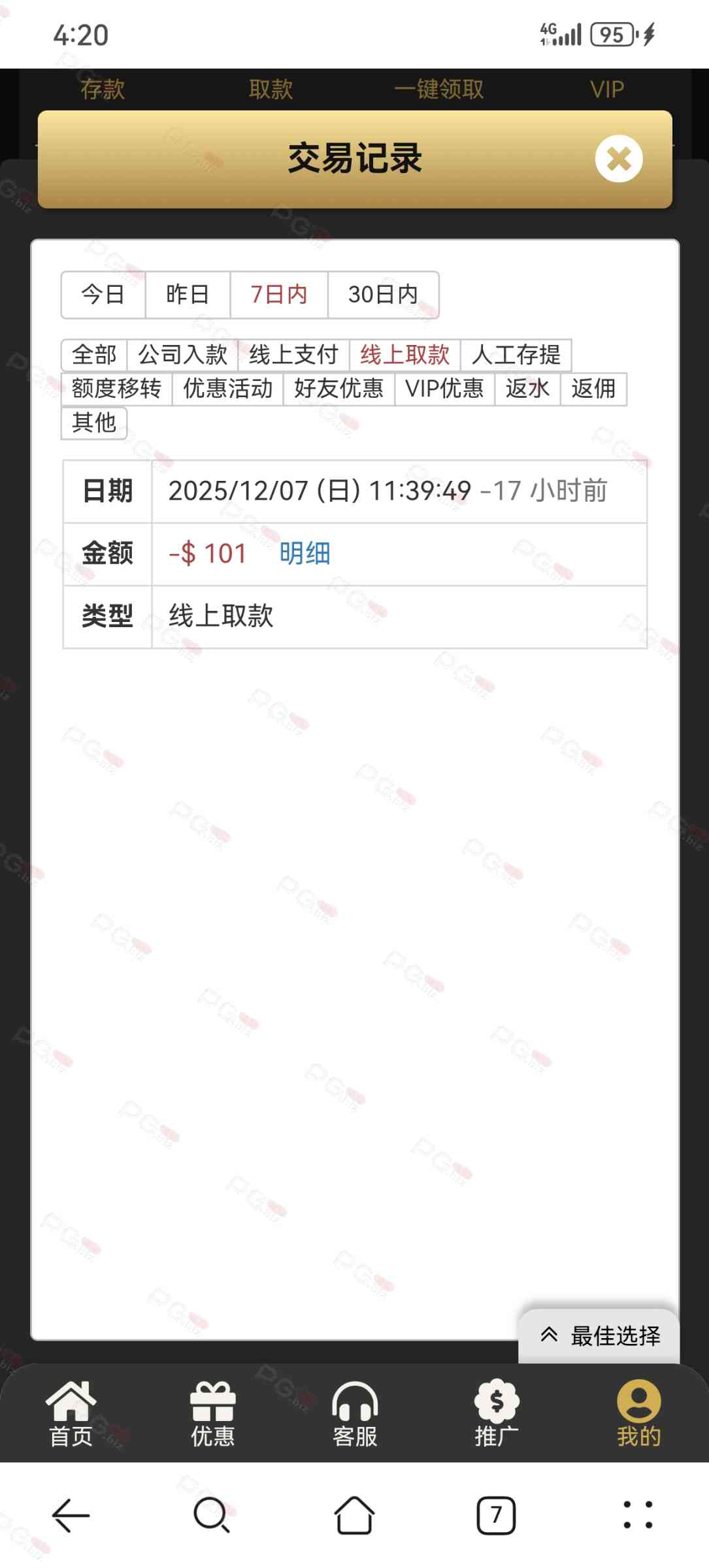Go back with the browser back arrow
The image size is (709, 1568).
tap(71, 1515)
